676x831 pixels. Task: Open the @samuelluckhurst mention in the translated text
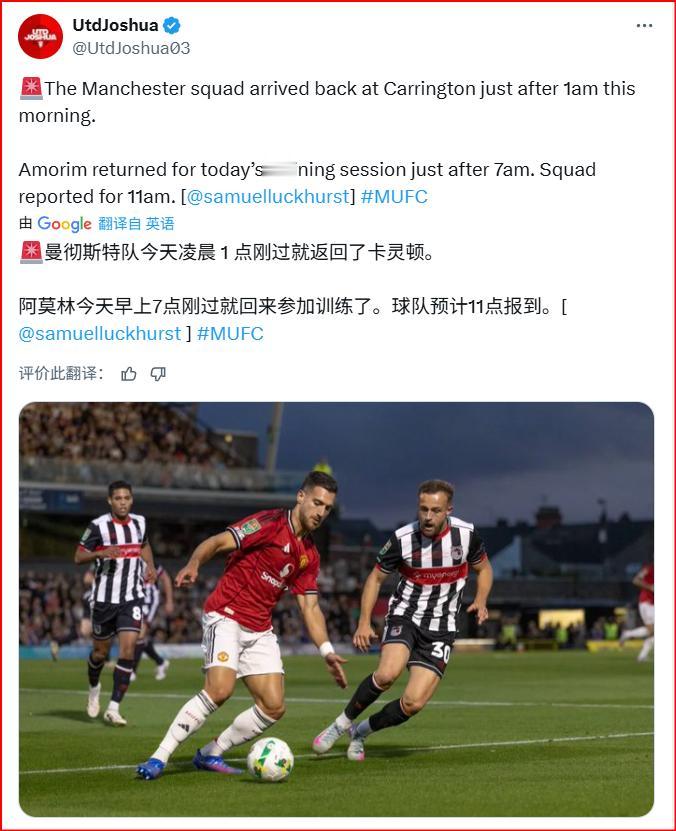(100, 333)
